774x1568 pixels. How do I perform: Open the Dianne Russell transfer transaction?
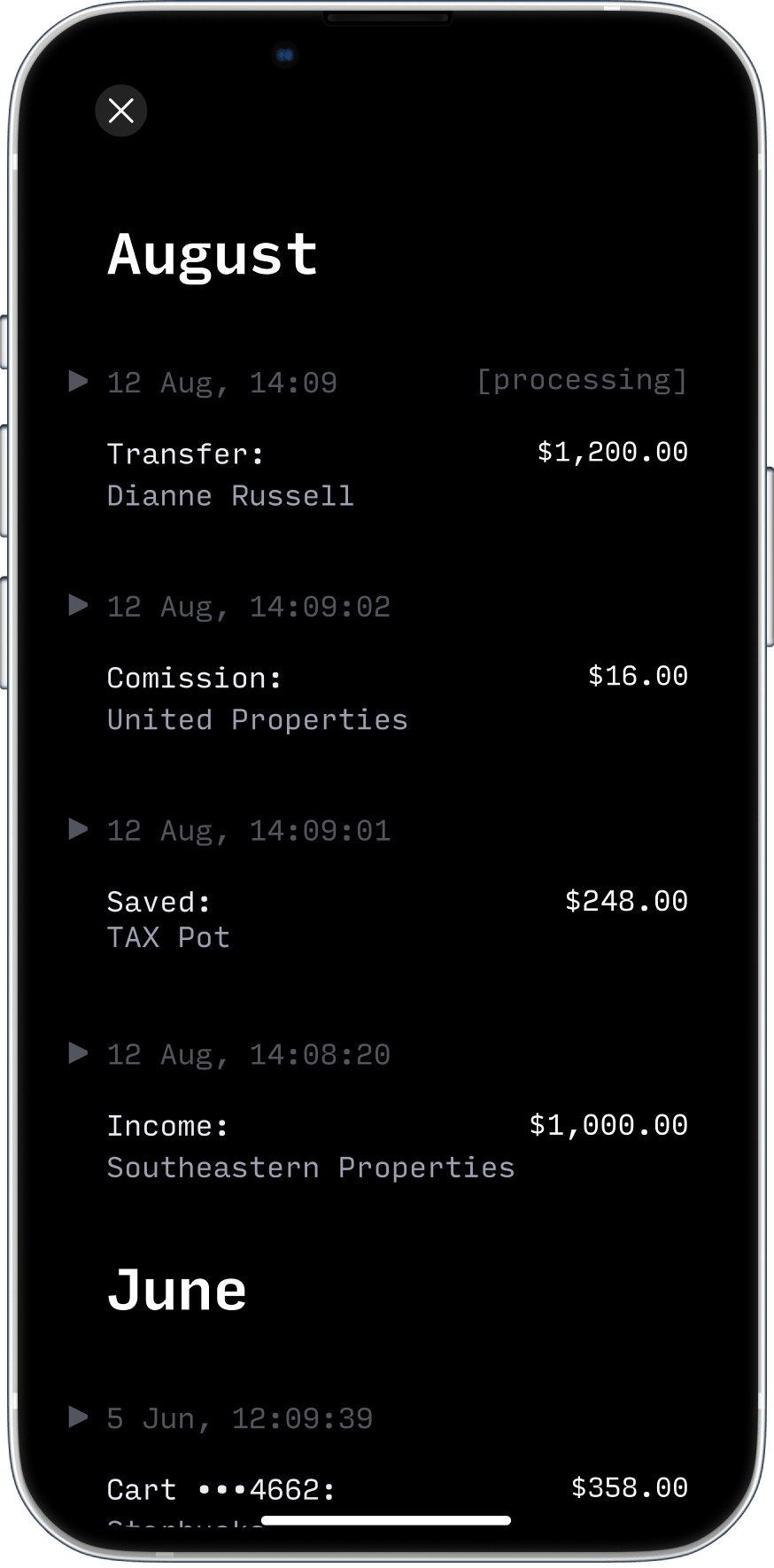[x=397, y=474]
